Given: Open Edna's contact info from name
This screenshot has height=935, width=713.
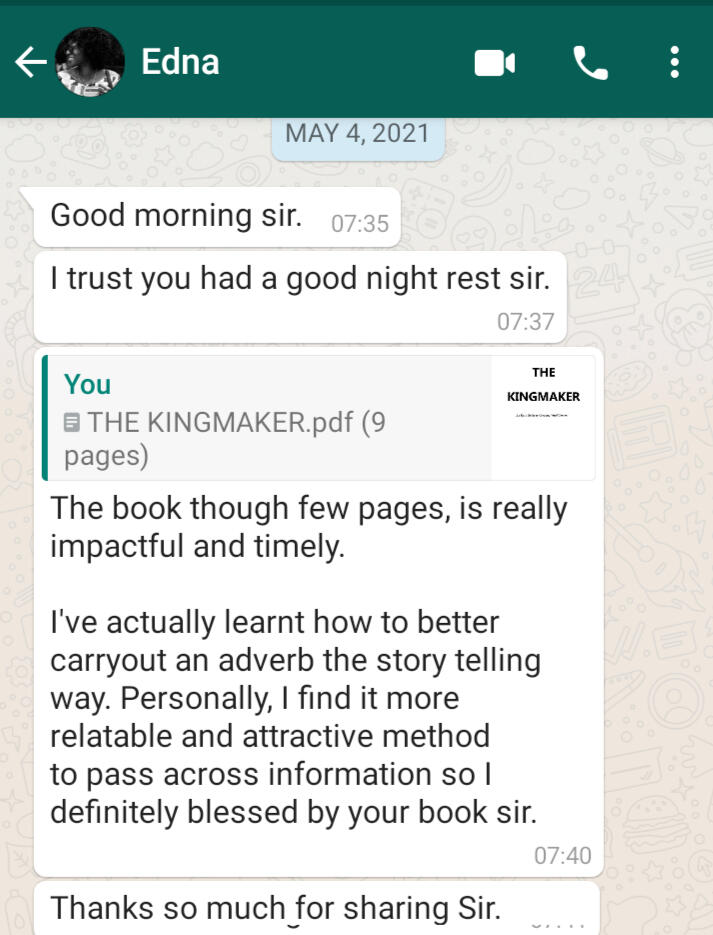Looking at the screenshot, I should click(180, 62).
